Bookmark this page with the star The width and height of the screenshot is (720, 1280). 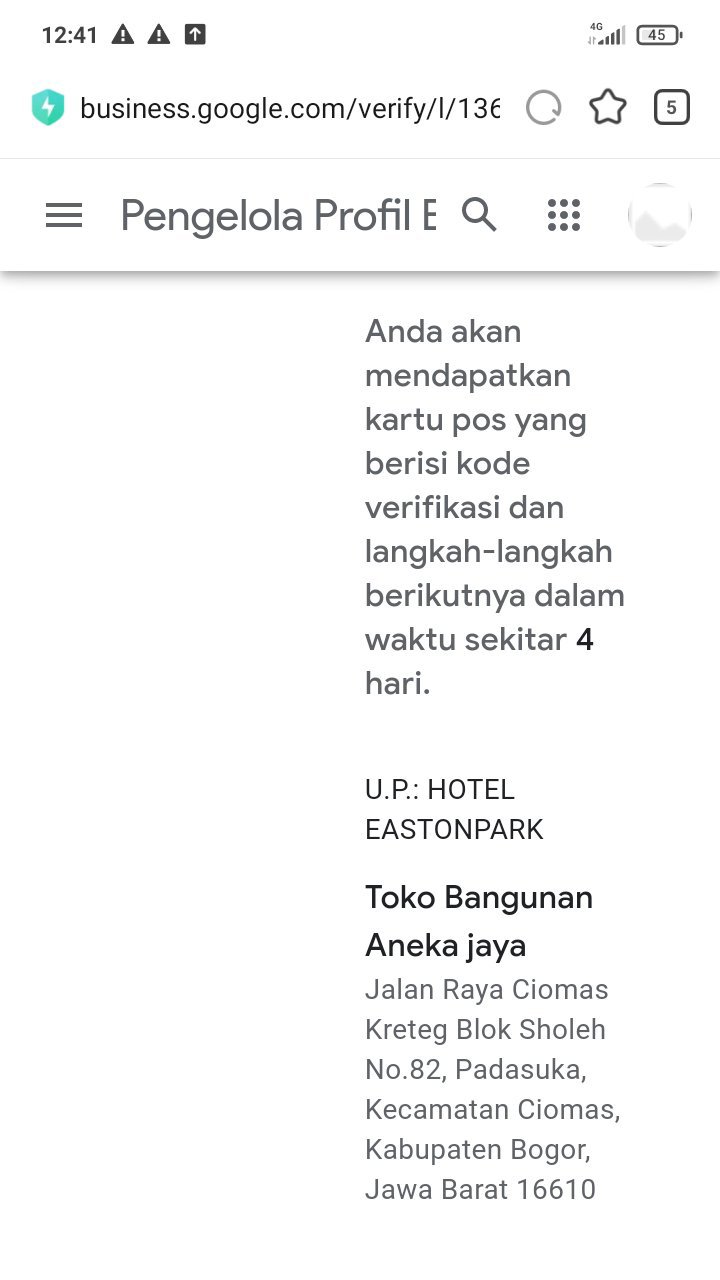608,108
